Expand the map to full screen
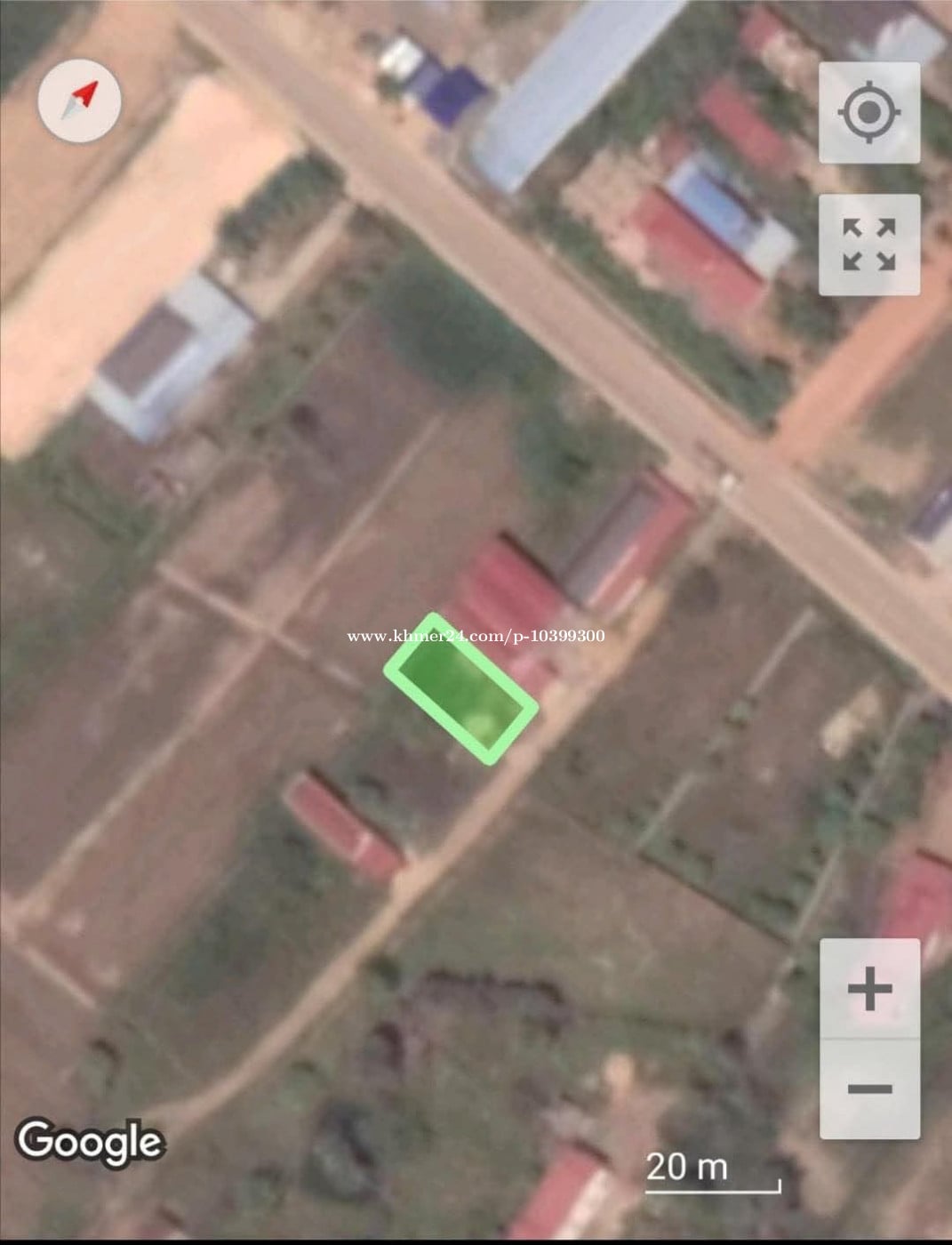The height and width of the screenshot is (1245, 952). (x=868, y=244)
